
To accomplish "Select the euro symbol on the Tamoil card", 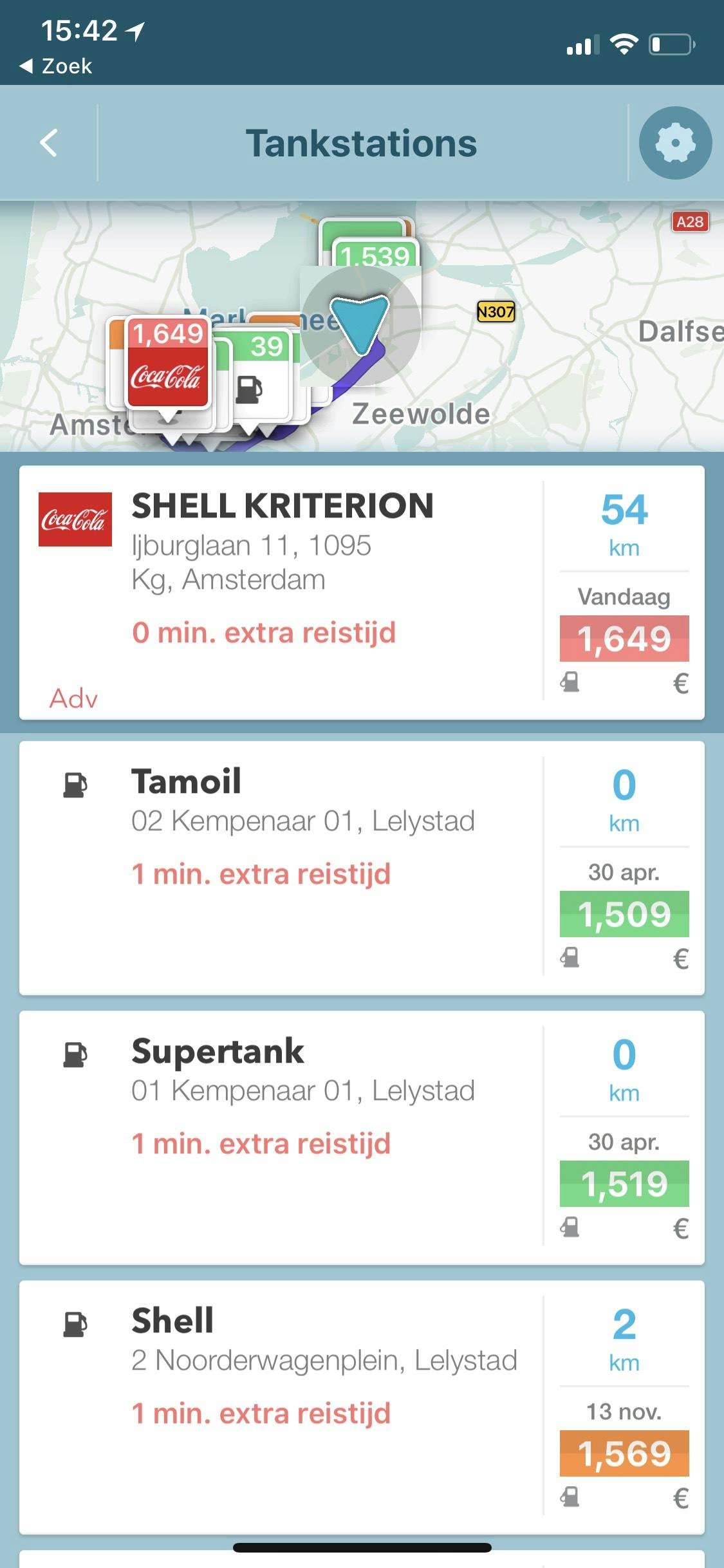I will click(680, 958).
